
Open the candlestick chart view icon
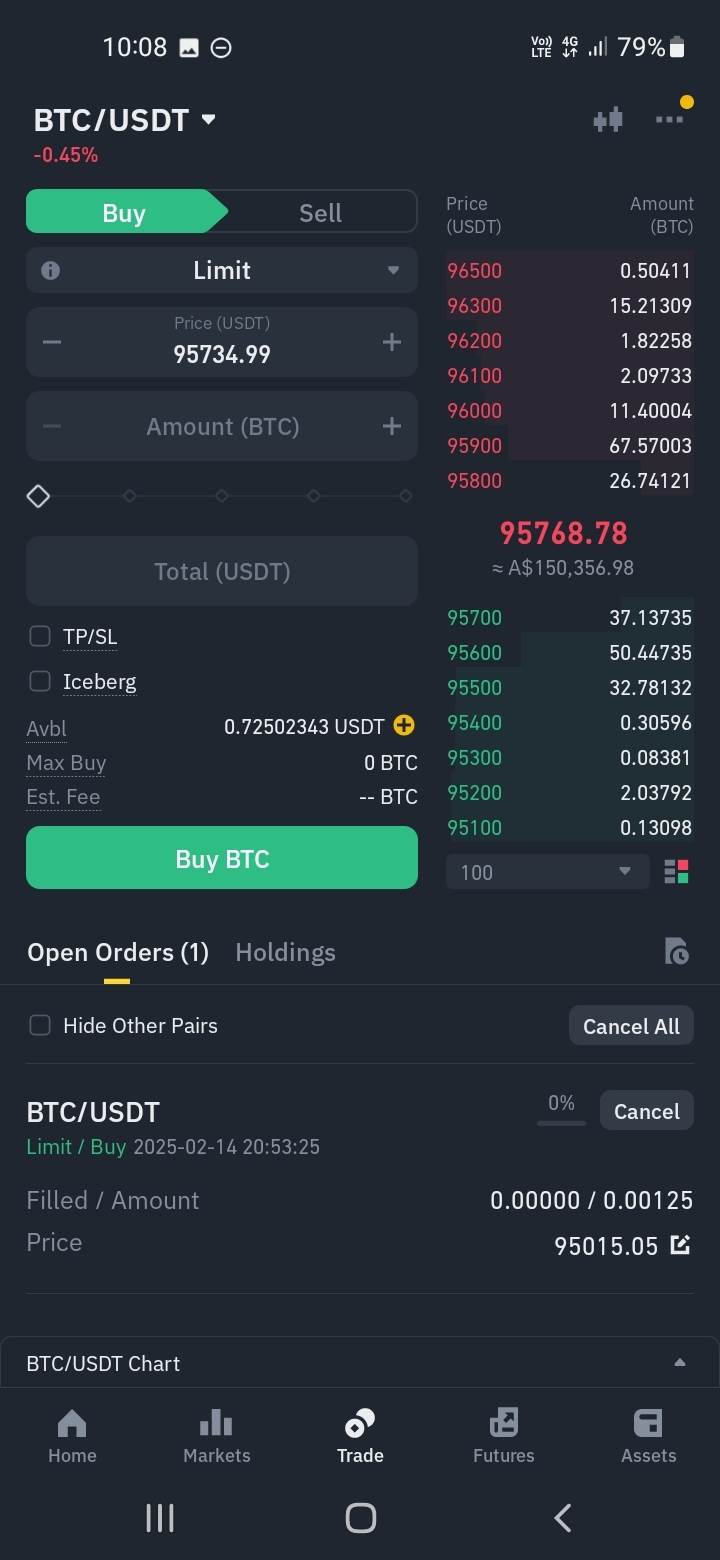[608, 118]
